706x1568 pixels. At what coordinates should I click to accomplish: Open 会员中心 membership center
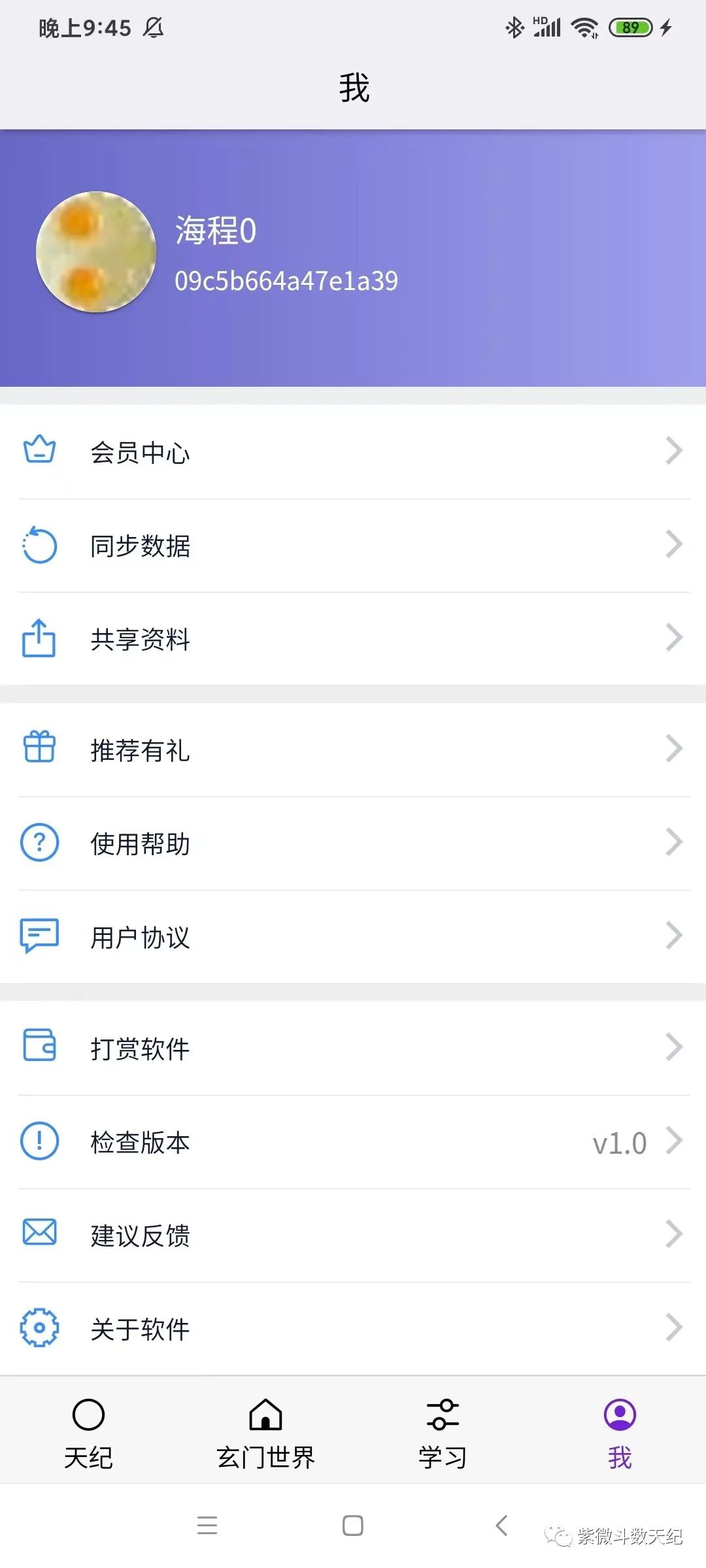point(353,452)
